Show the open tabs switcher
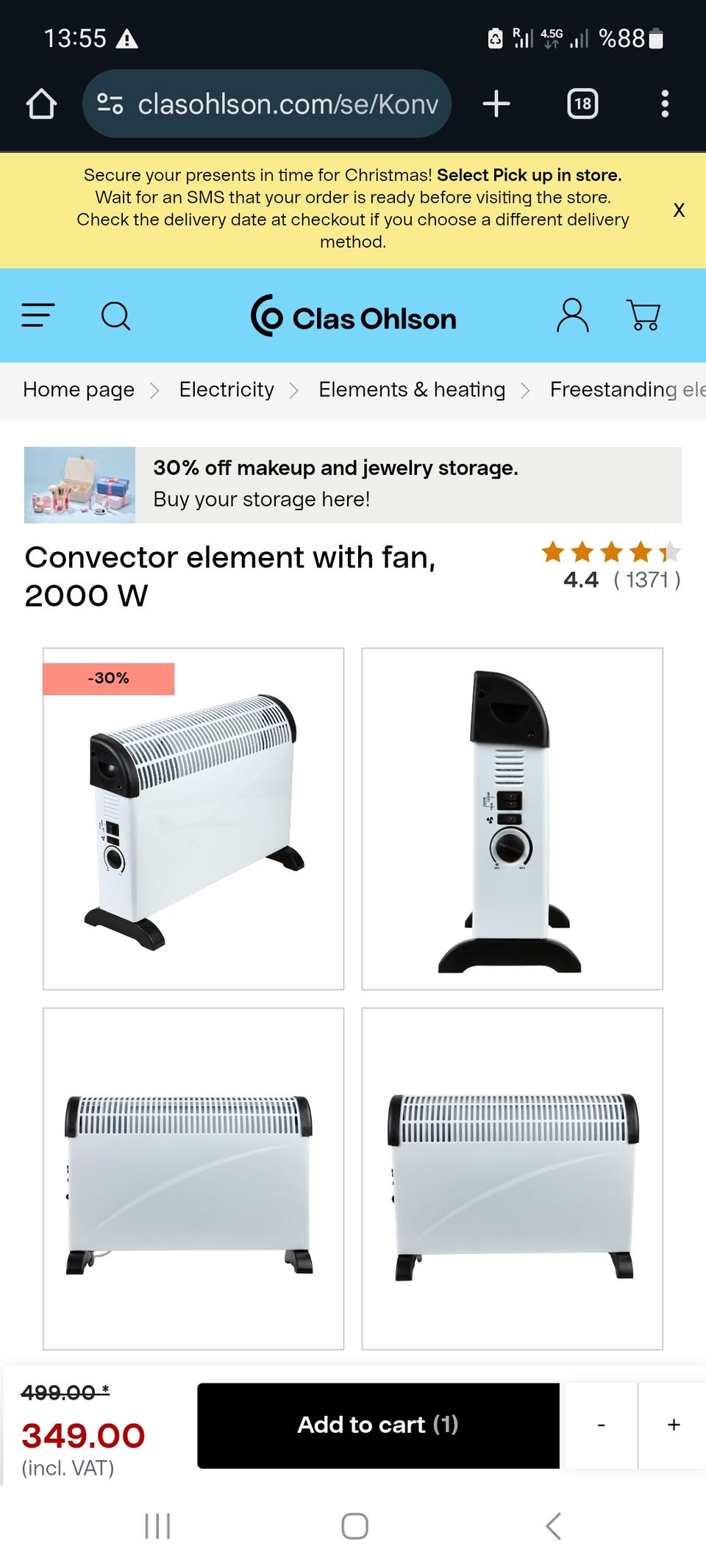The image size is (706, 1568). (x=582, y=104)
